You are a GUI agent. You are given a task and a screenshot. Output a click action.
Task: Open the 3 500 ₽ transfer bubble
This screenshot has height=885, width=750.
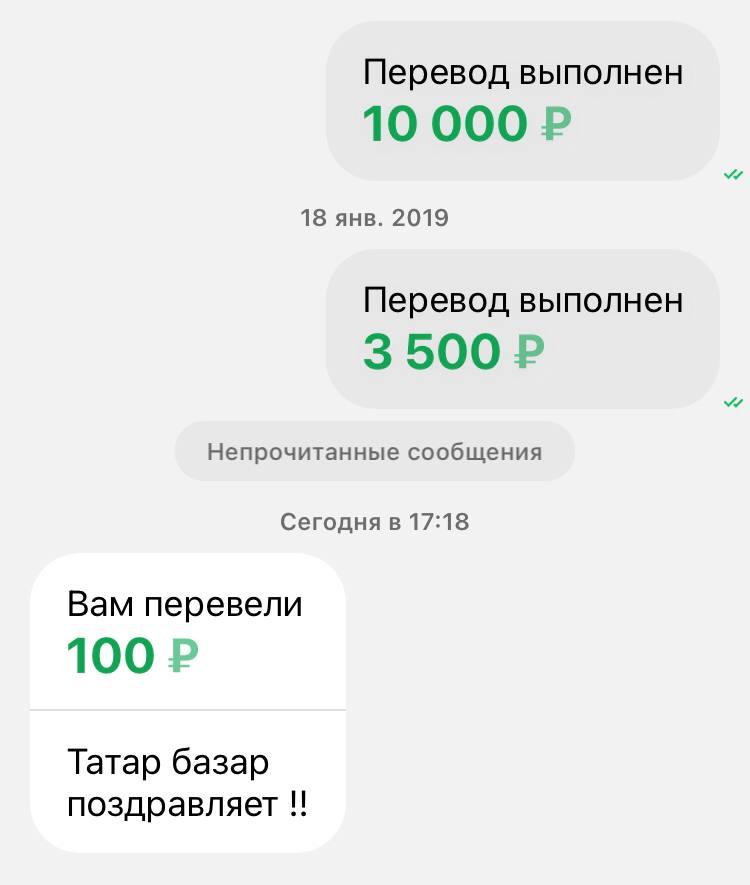(x=522, y=328)
